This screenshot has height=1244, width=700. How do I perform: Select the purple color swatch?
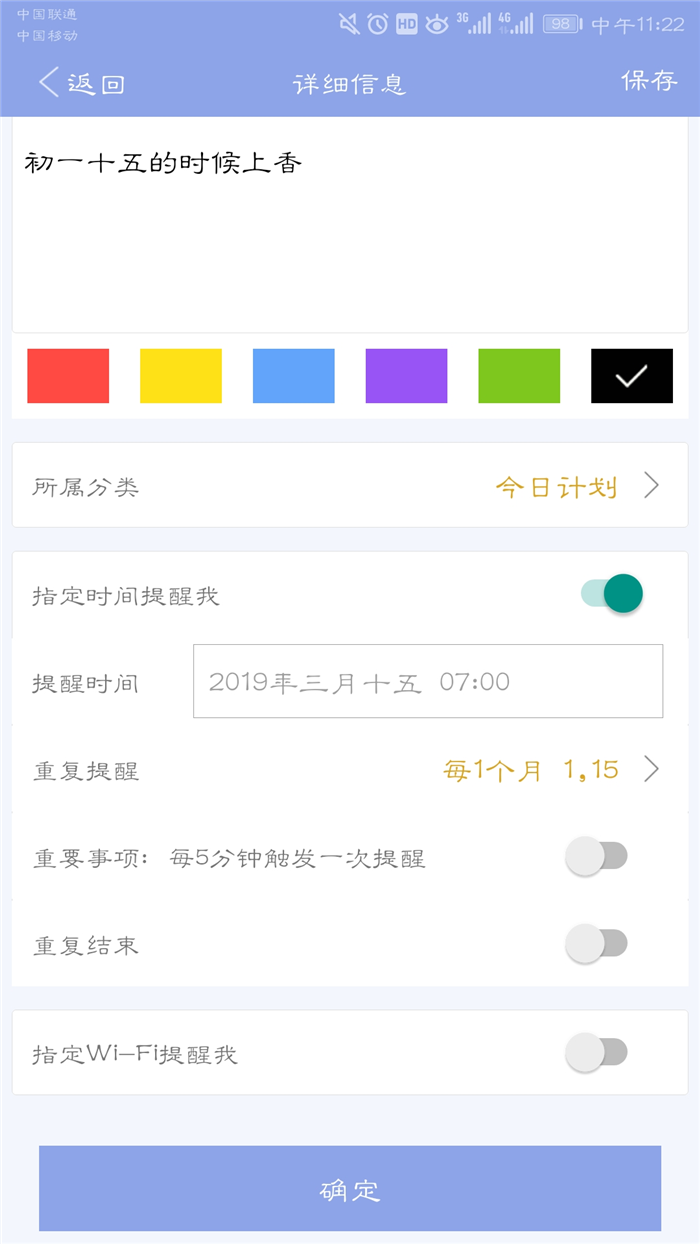pyautogui.click(x=407, y=376)
